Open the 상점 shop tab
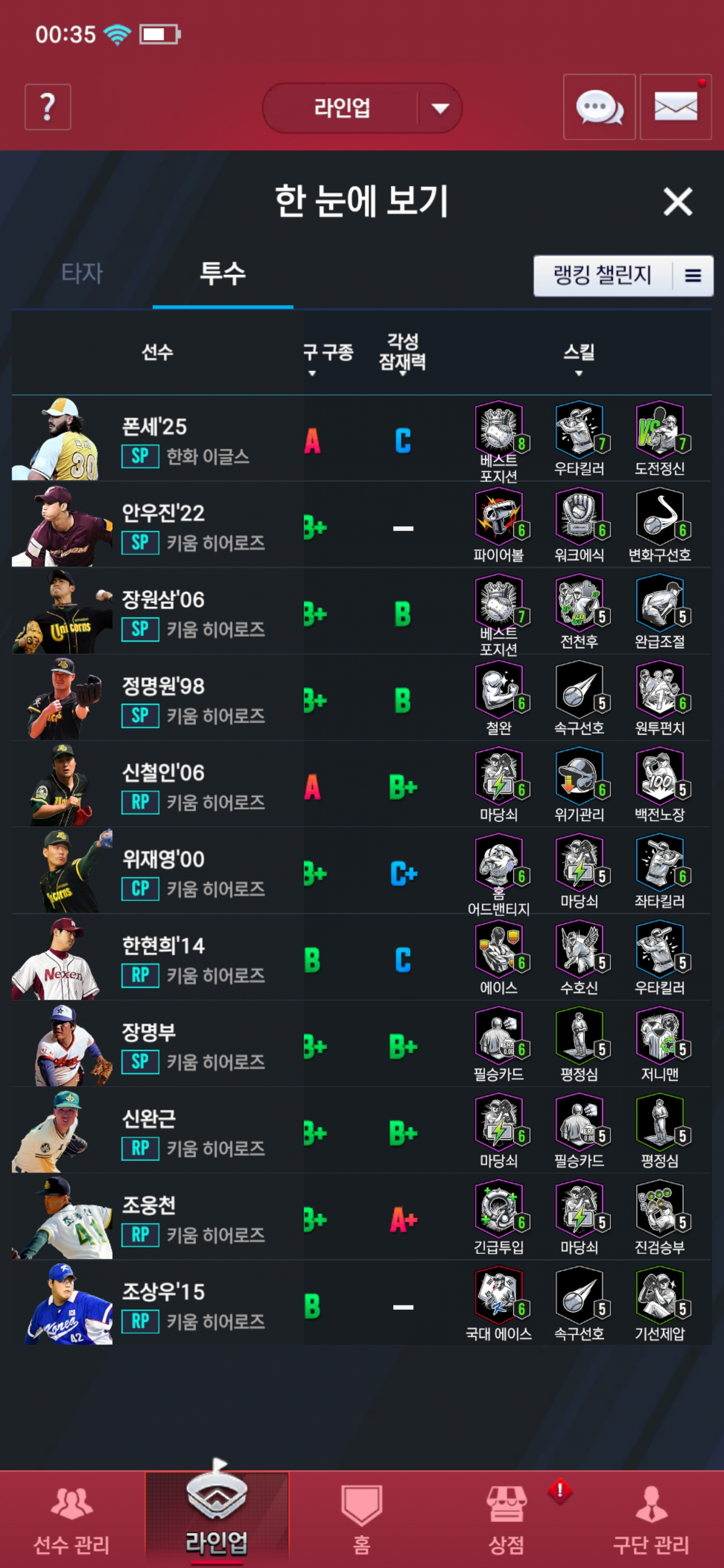Image resolution: width=724 pixels, height=1568 pixels. 507,1519
